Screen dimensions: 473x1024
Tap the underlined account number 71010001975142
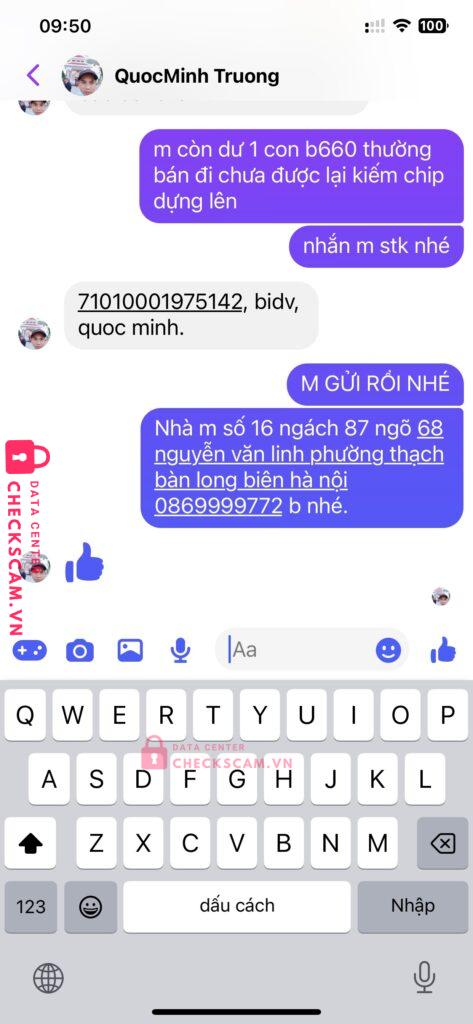160,302
